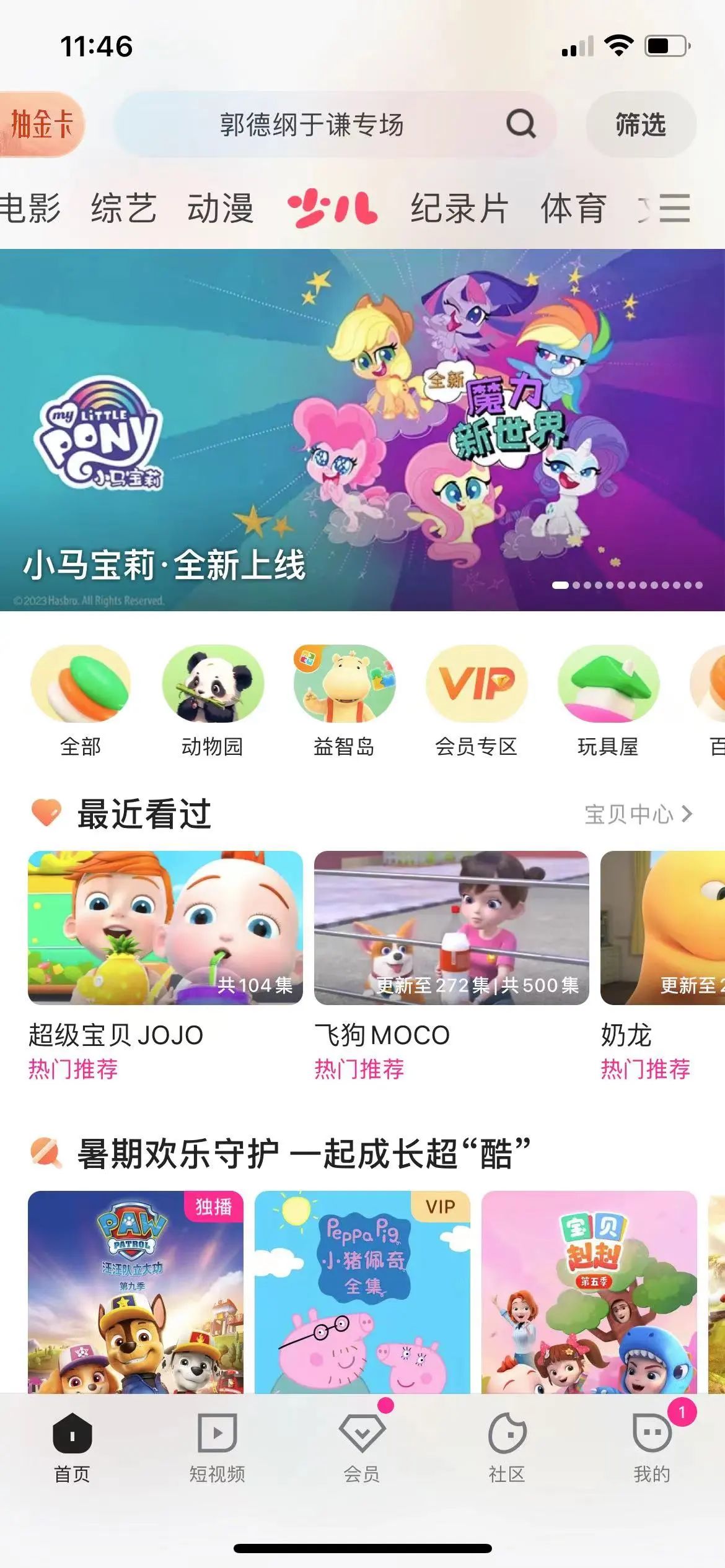Tap the 抽金卡 promo button

pos(41,124)
